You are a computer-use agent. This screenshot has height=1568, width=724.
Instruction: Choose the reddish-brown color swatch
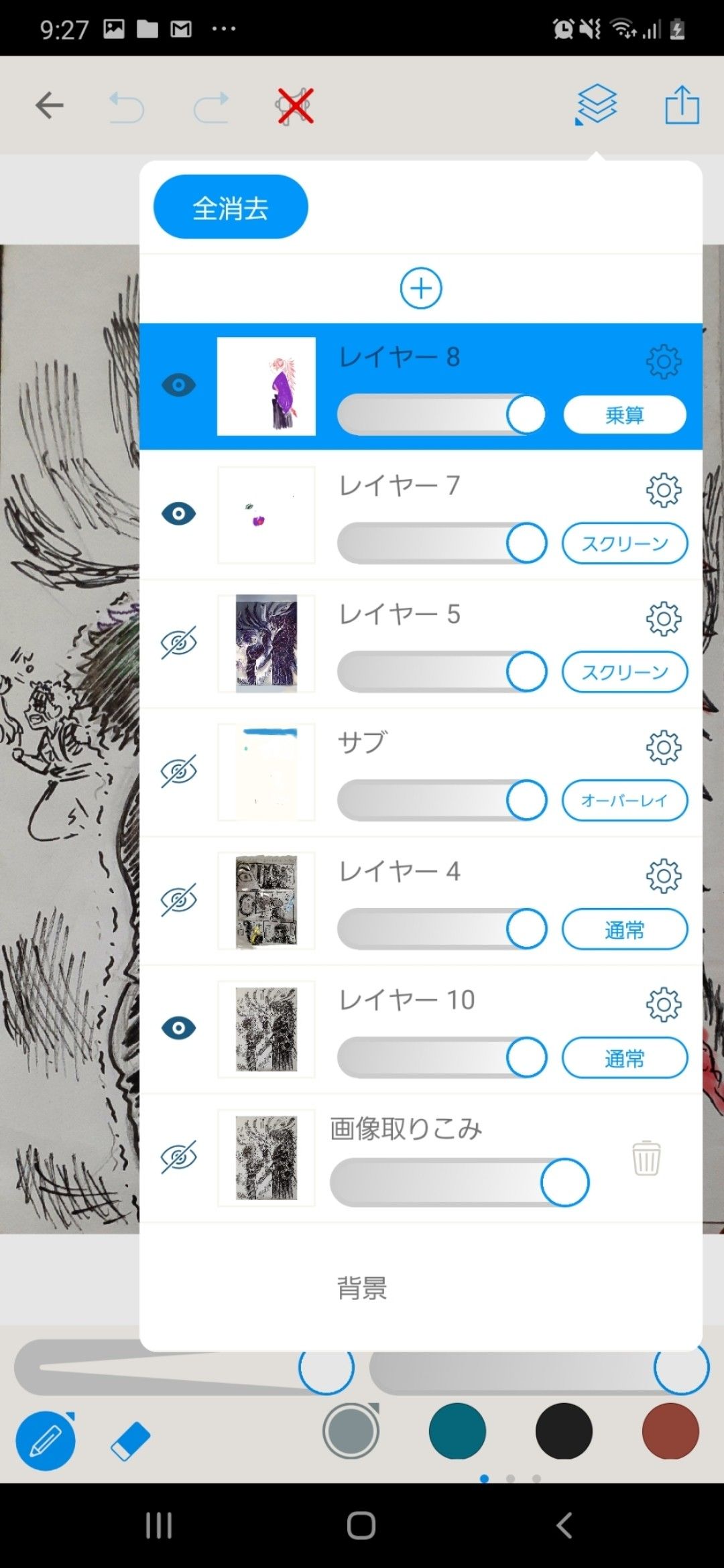[670, 1431]
